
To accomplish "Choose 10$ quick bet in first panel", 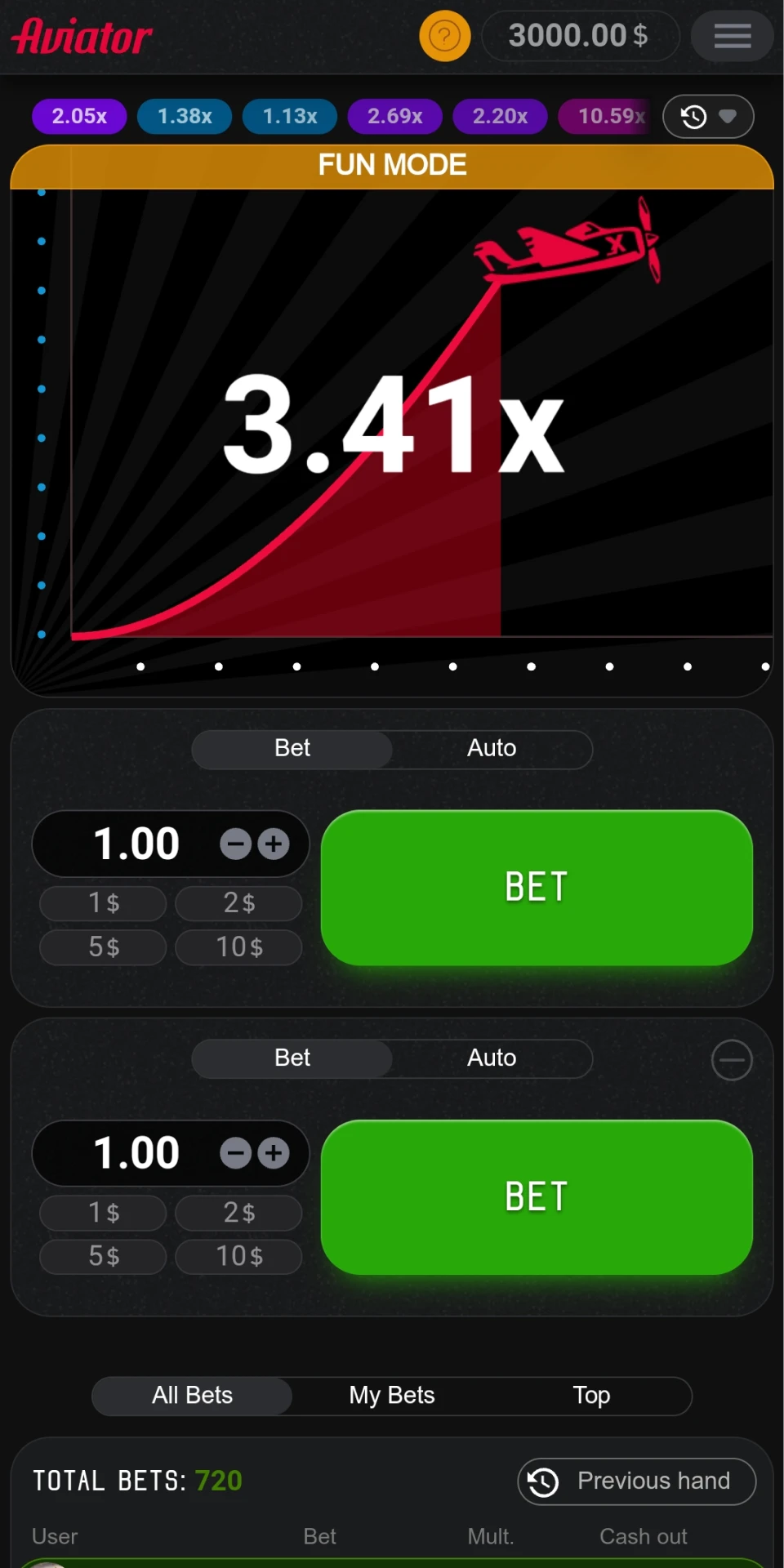I will point(239,947).
